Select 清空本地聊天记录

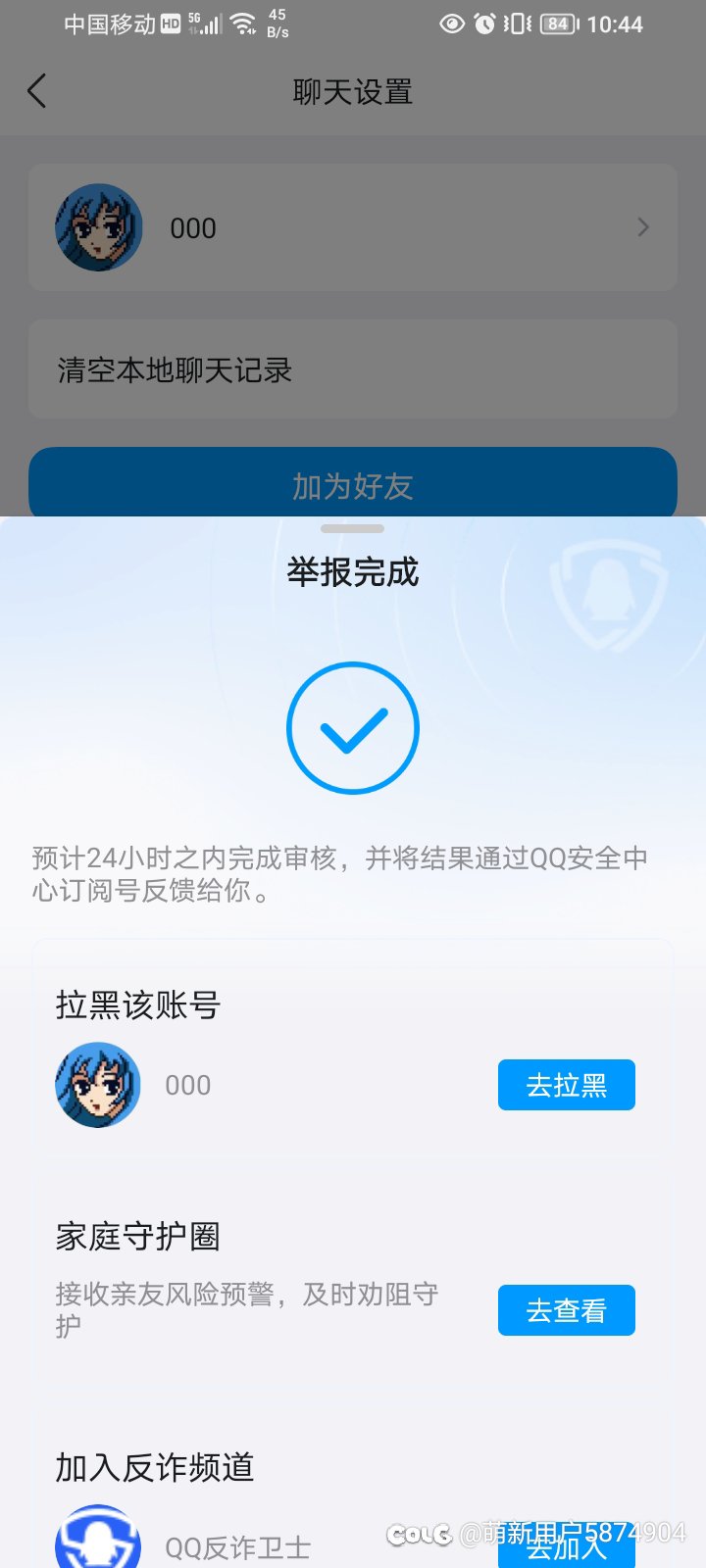pos(353,369)
